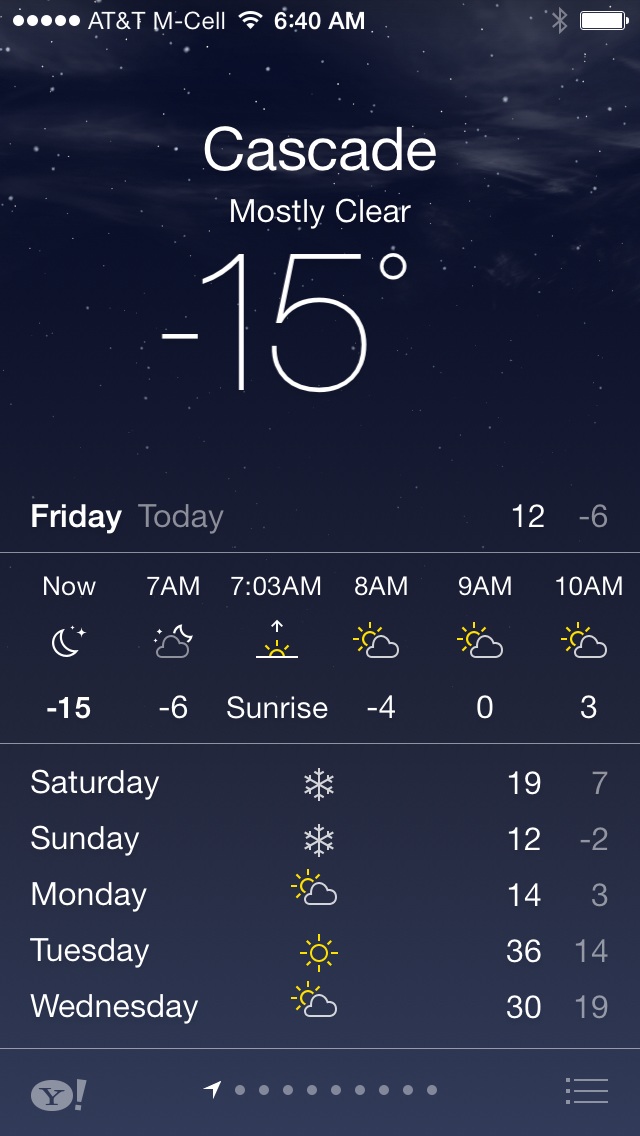Tap the page indicator dots

click(322, 1090)
